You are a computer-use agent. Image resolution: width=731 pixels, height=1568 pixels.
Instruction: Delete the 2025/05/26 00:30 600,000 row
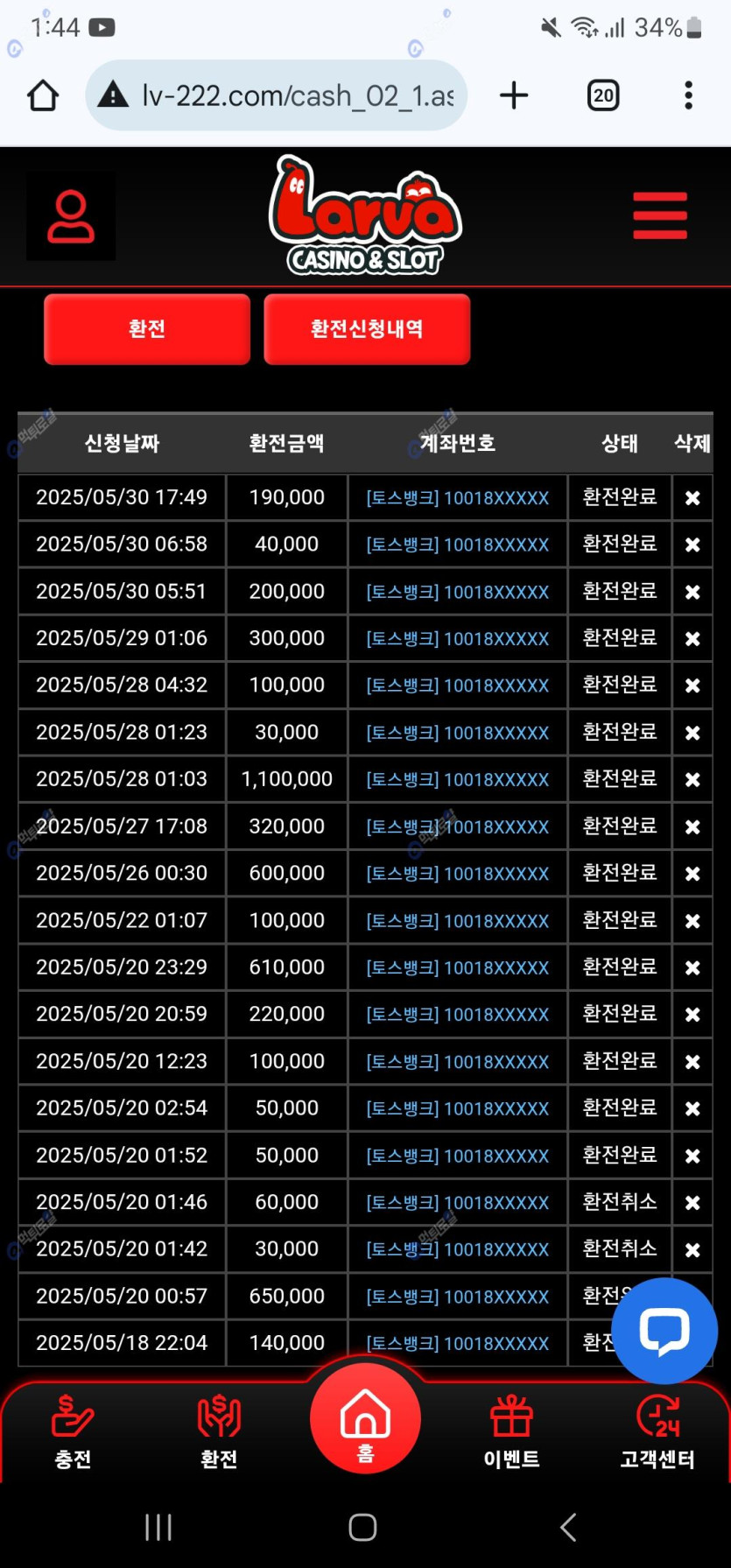coord(692,874)
